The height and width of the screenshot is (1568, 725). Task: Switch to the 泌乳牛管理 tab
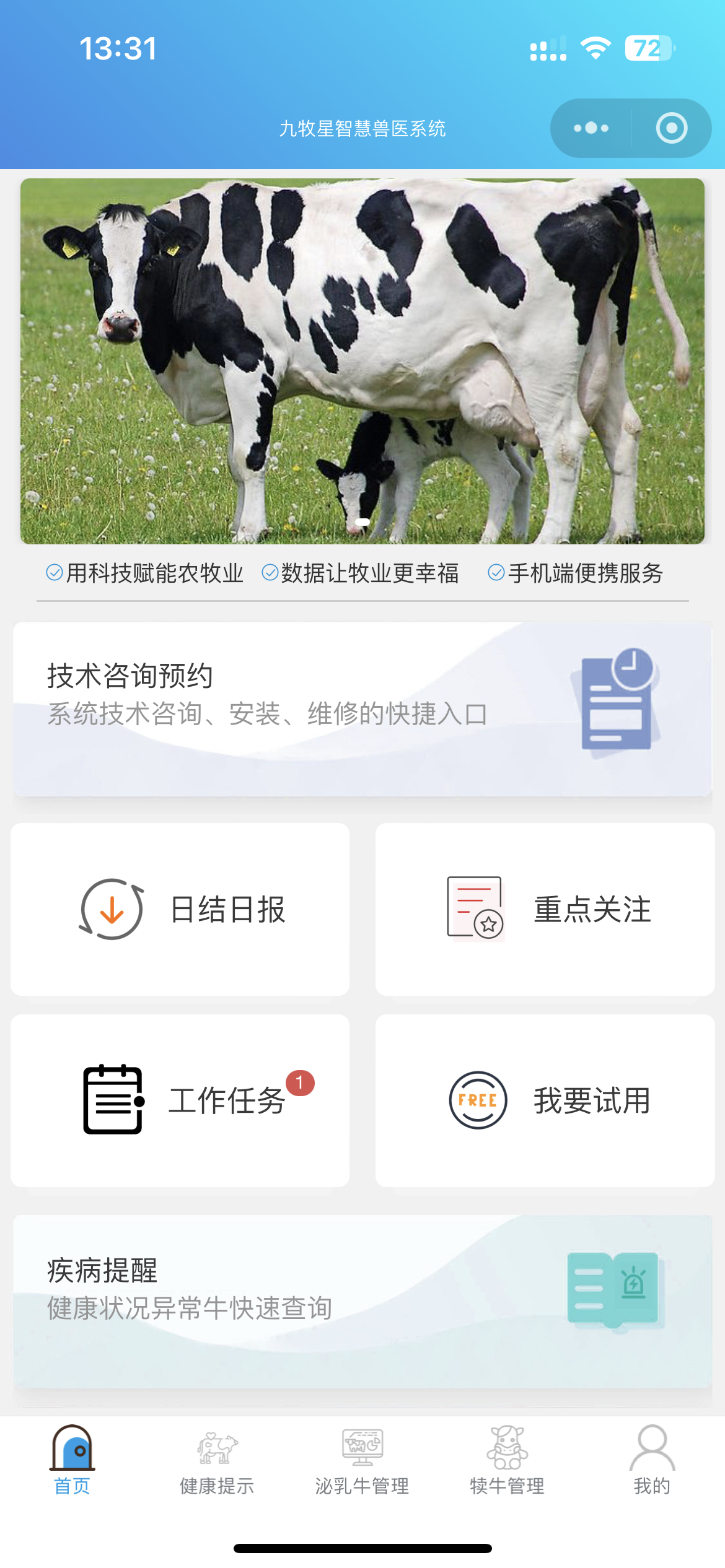pyautogui.click(x=362, y=1460)
